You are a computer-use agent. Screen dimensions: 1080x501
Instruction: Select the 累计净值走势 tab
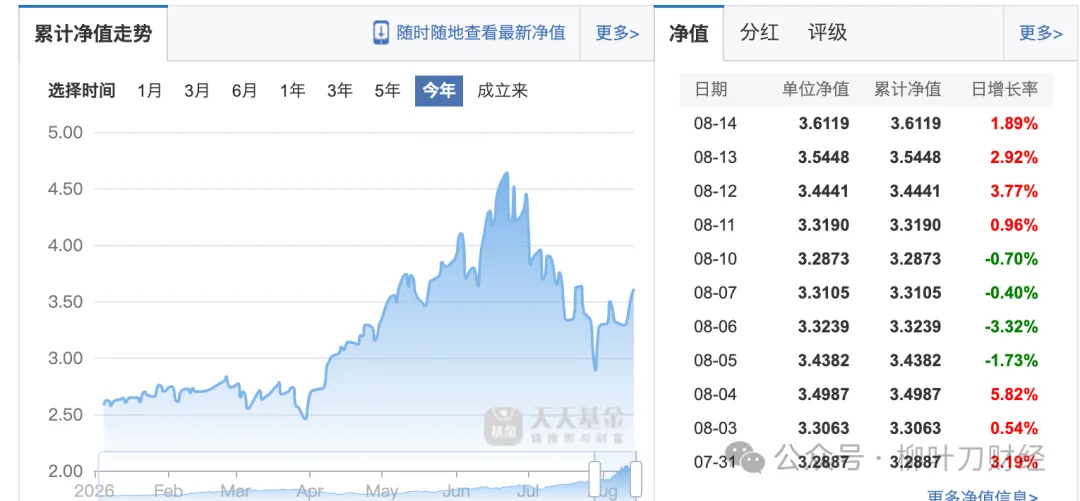pos(93,33)
